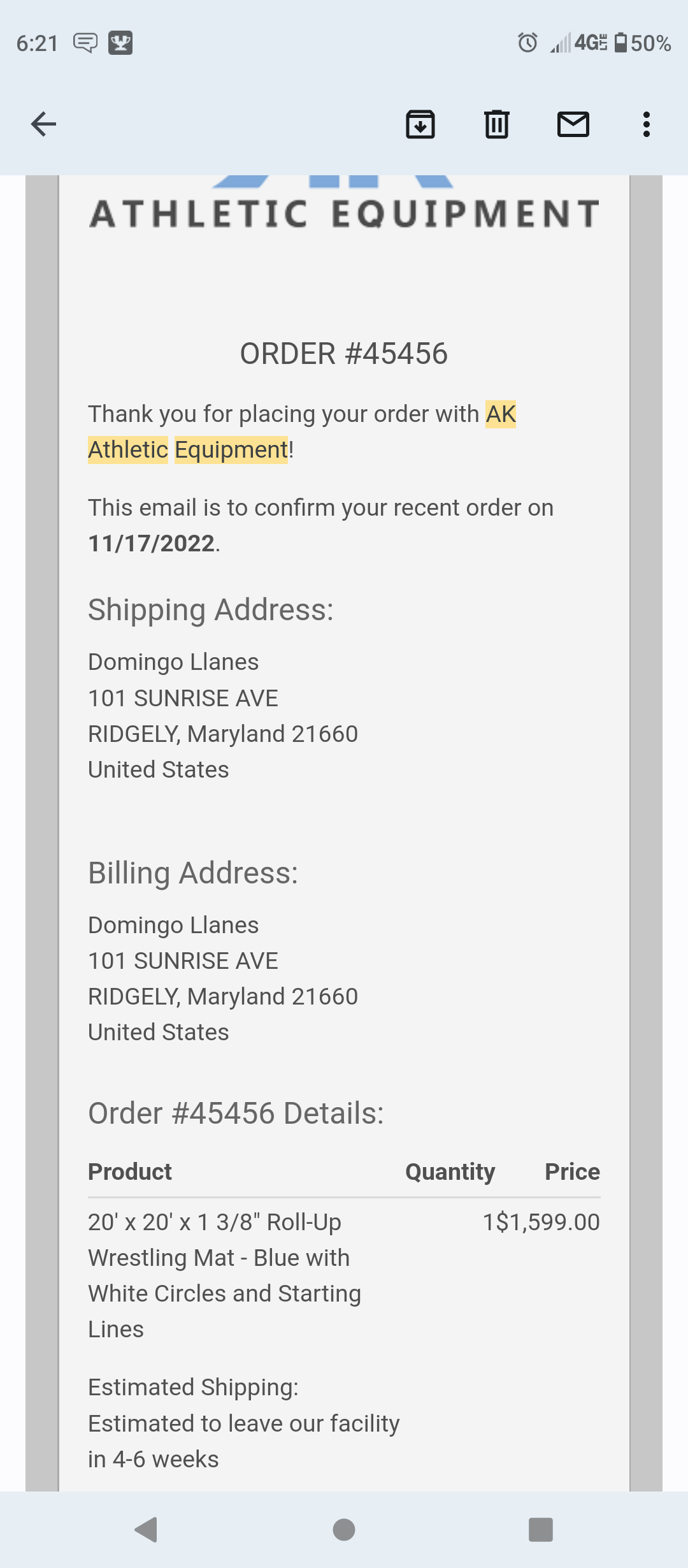Delete this email
The height and width of the screenshot is (1568, 688).
pyautogui.click(x=496, y=124)
